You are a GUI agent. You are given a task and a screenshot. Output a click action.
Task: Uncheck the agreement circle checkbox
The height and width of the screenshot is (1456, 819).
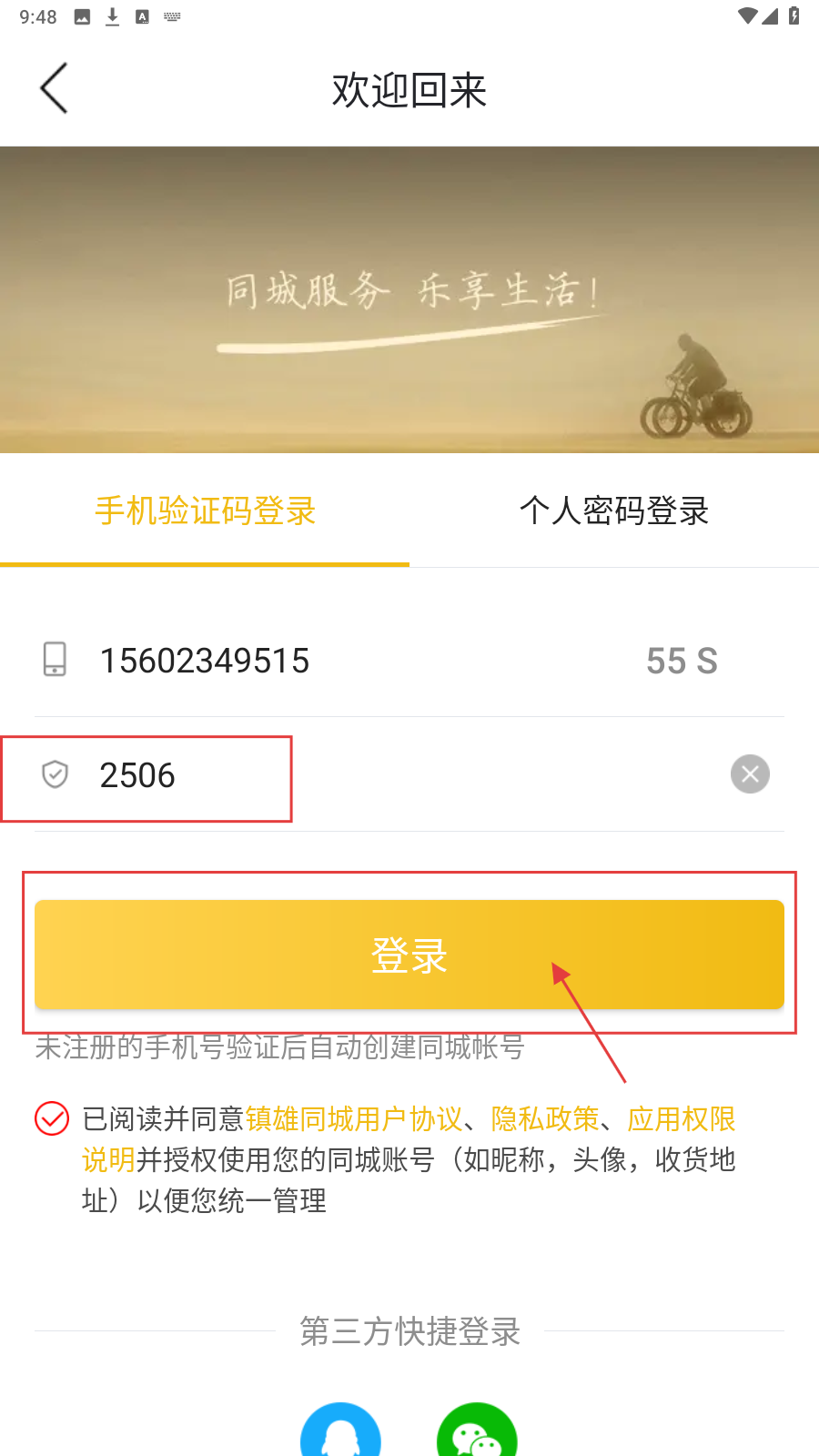(52, 1118)
